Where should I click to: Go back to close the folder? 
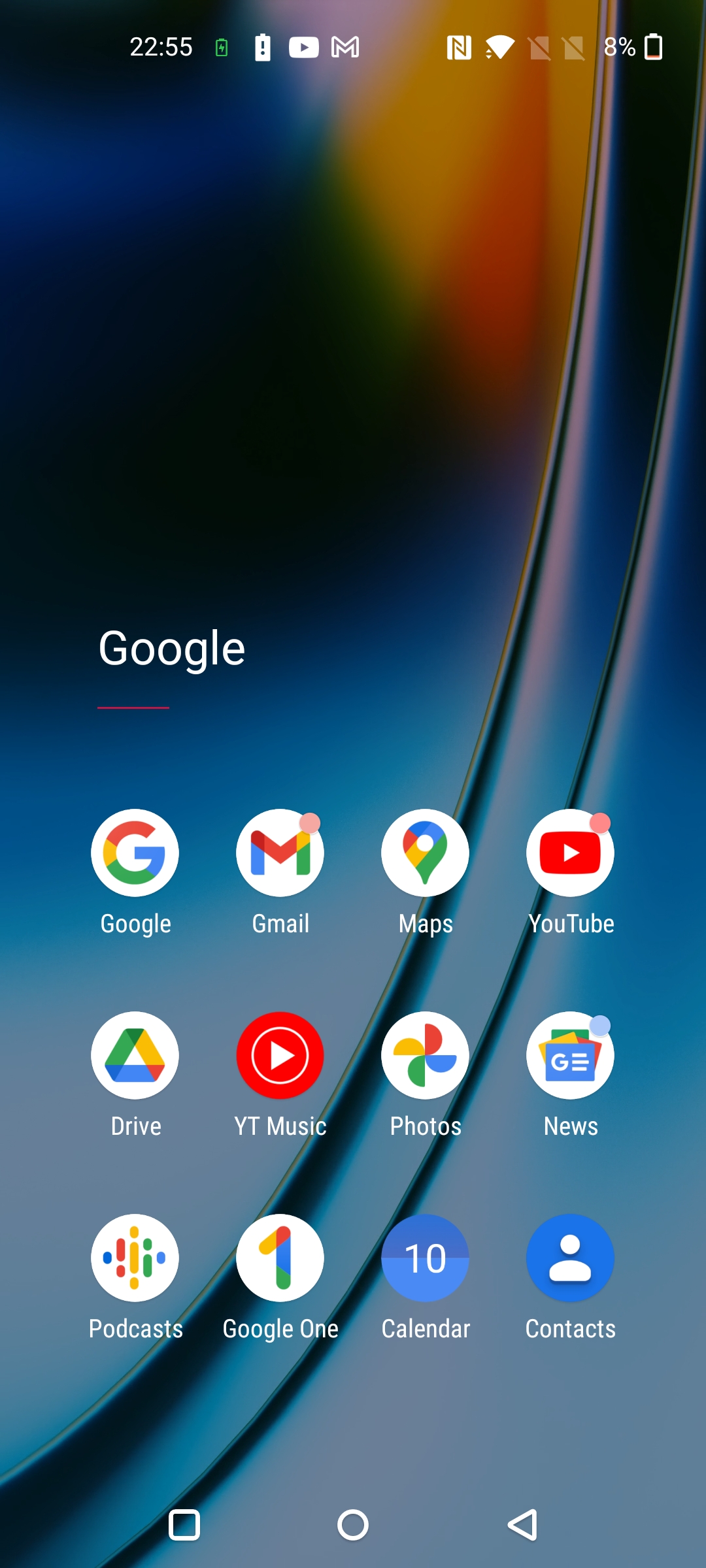pos(522,1525)
